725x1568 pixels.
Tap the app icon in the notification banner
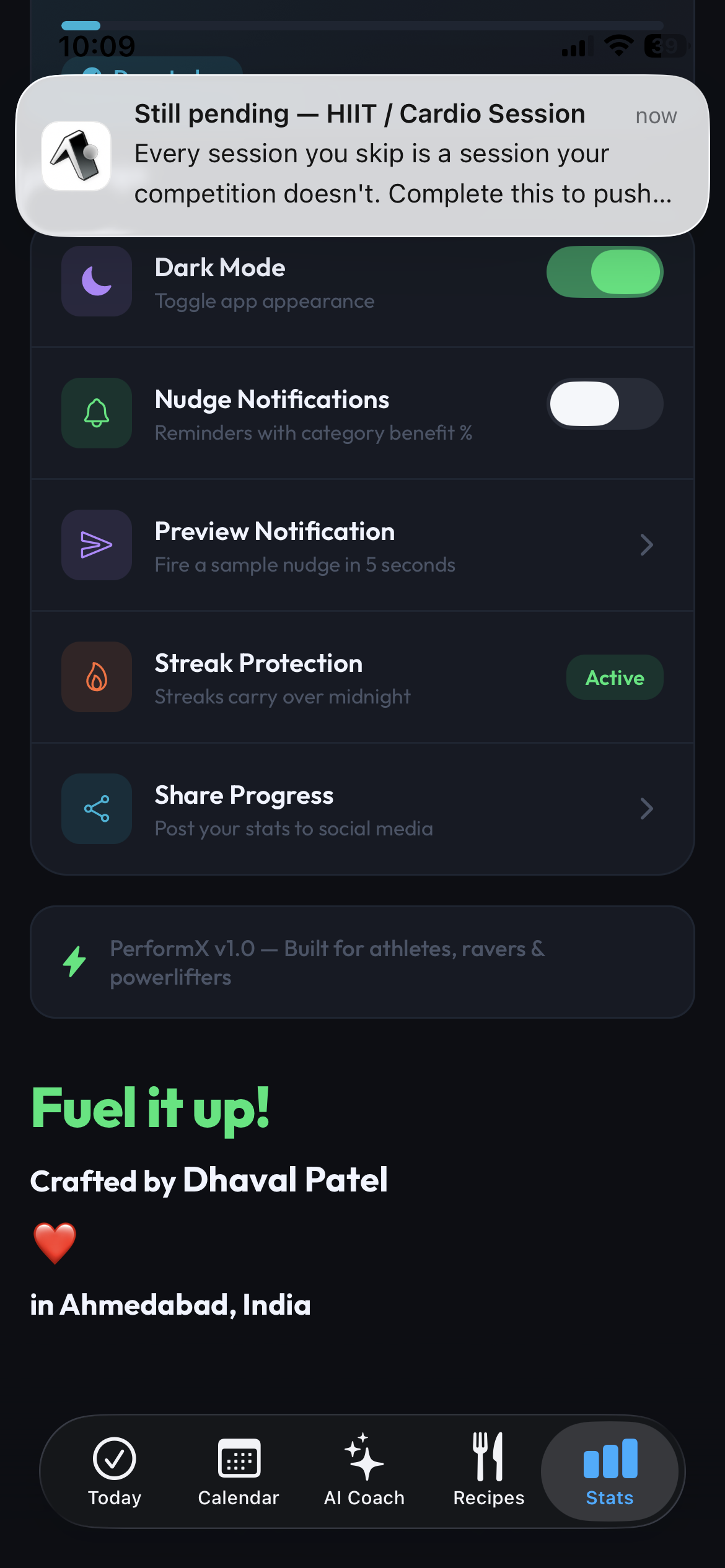(76, 155)
